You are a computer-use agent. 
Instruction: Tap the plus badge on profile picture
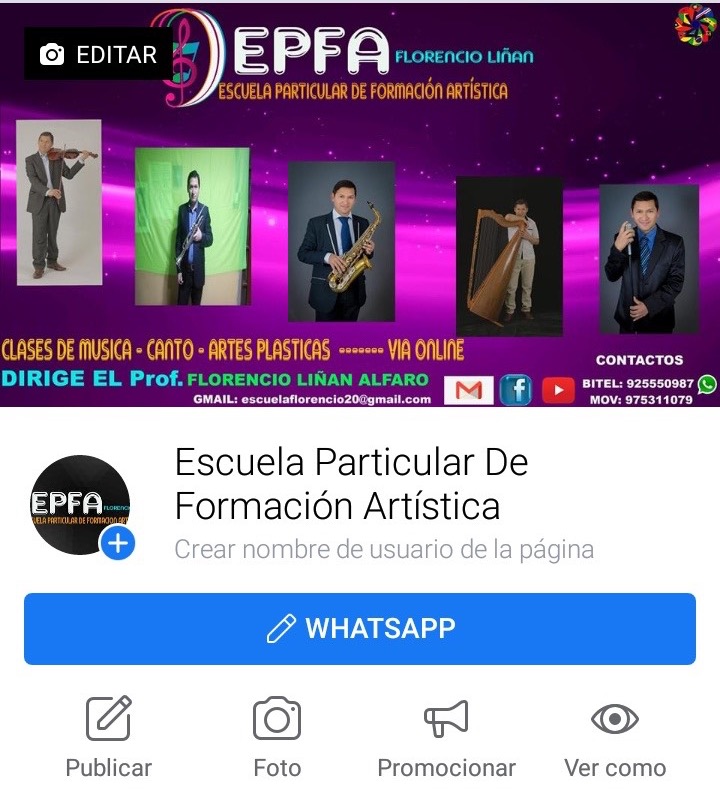tap(117, 543)
